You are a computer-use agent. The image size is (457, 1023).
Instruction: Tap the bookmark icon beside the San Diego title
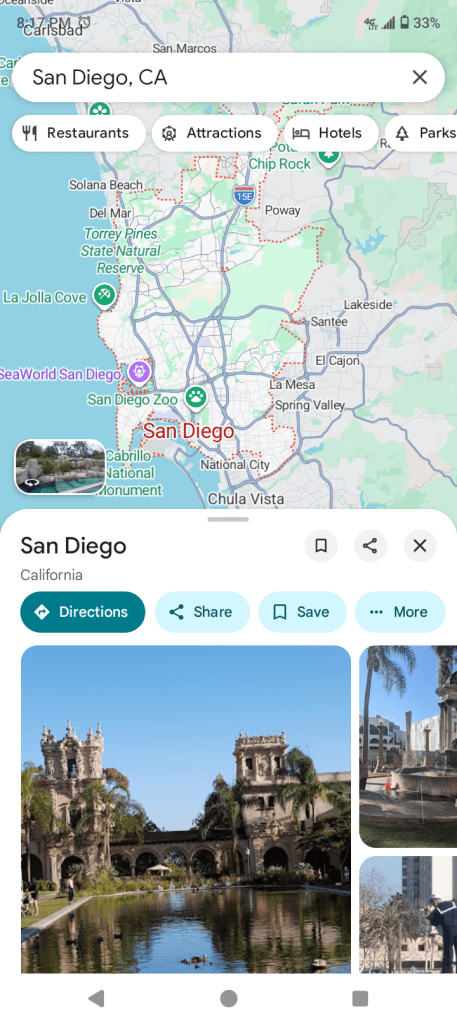point(321,545)
